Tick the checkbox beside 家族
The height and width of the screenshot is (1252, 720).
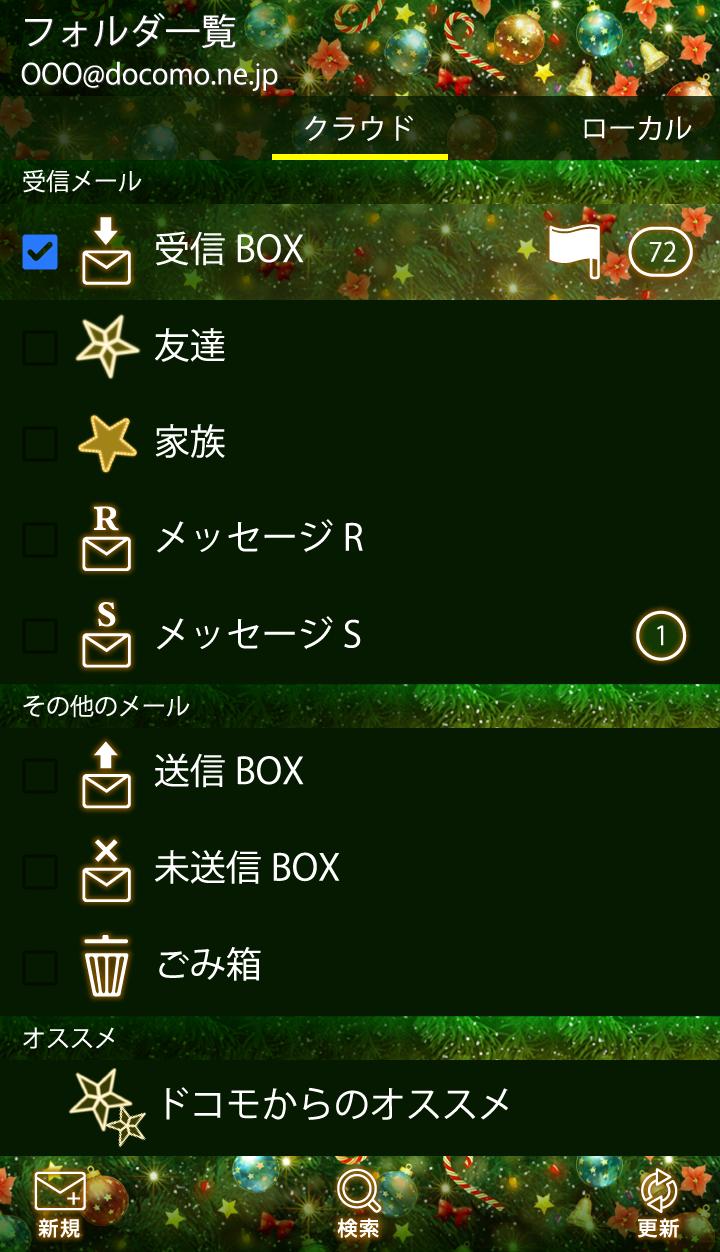point(40,444)
